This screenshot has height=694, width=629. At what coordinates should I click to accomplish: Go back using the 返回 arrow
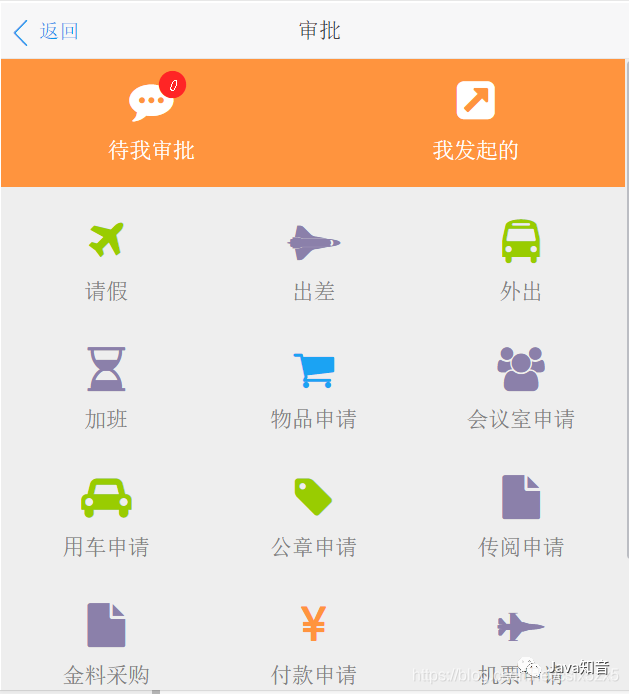click(45, 32)
